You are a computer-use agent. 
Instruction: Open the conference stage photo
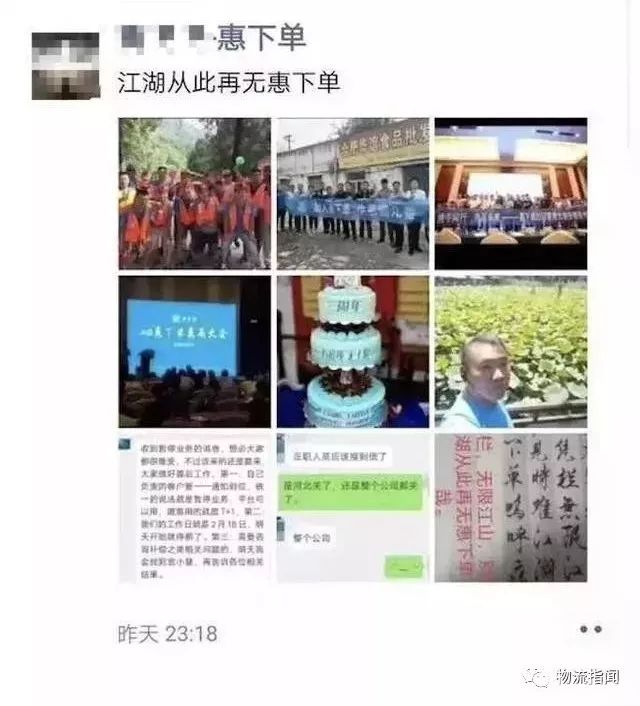click(510, 193)
